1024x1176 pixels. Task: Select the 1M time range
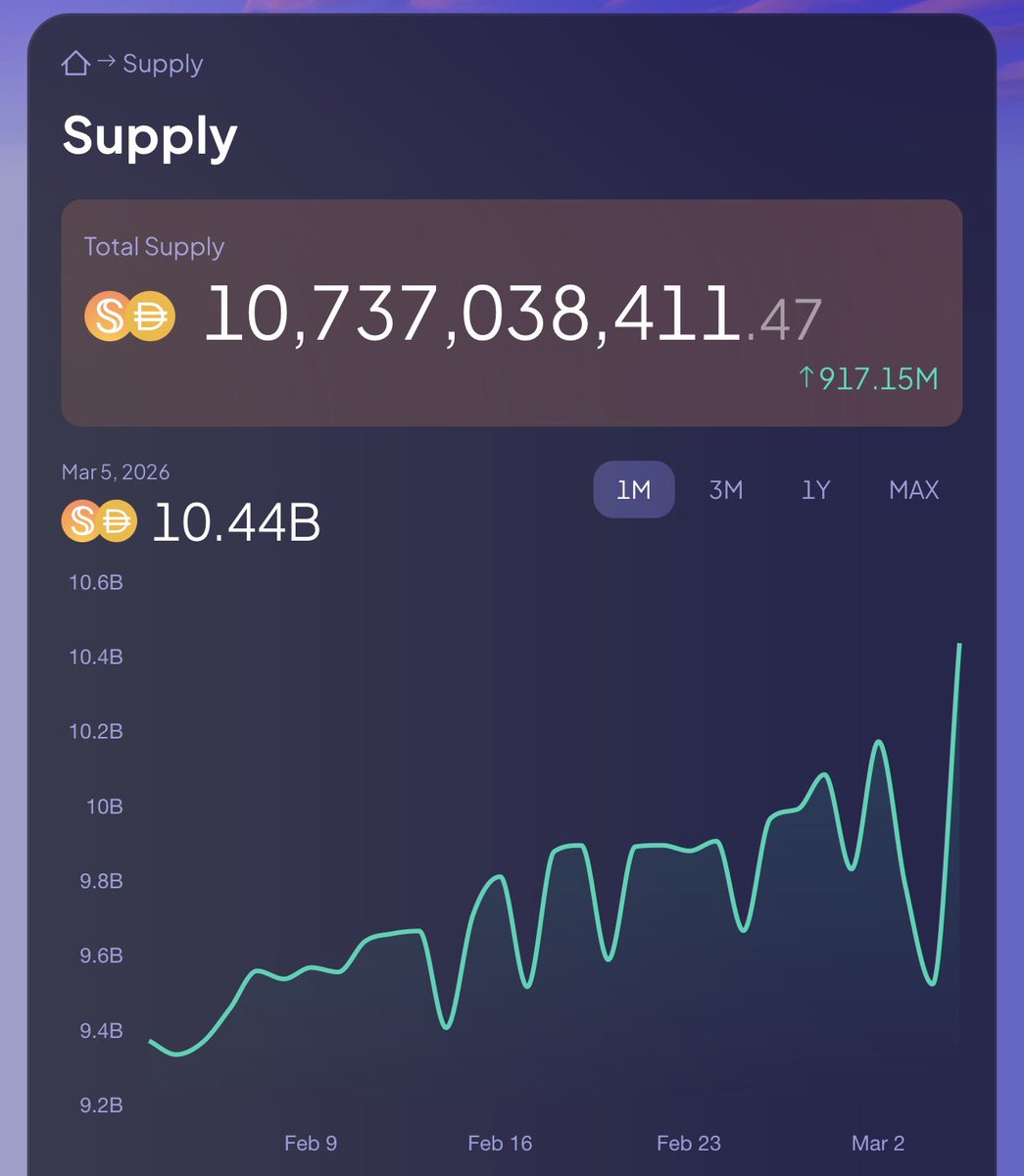click(633, 490)
